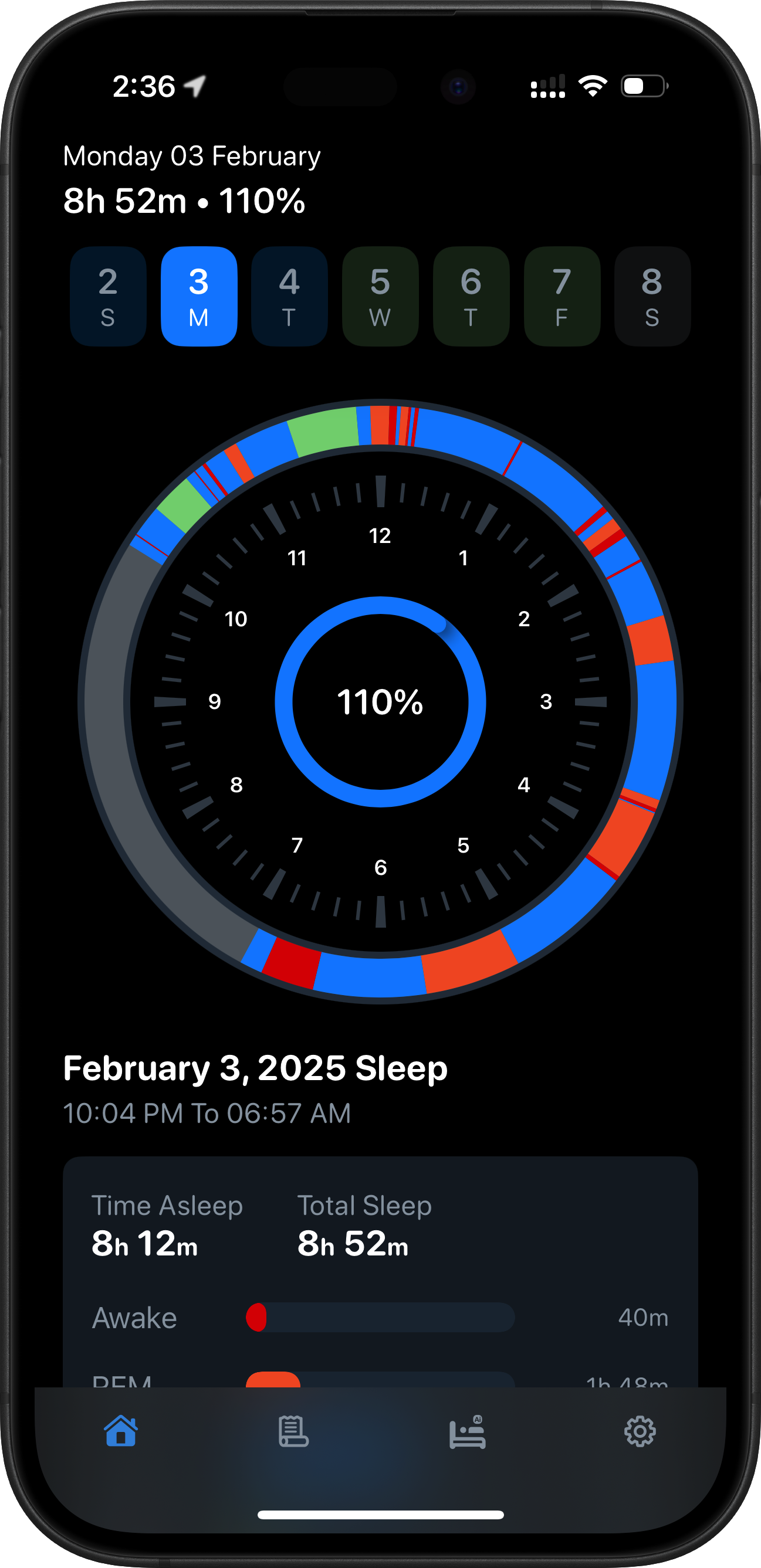The image size is (761, 1568).
Task: Tap the Wi-Fi status icon
Action: [x=591, y=87]
